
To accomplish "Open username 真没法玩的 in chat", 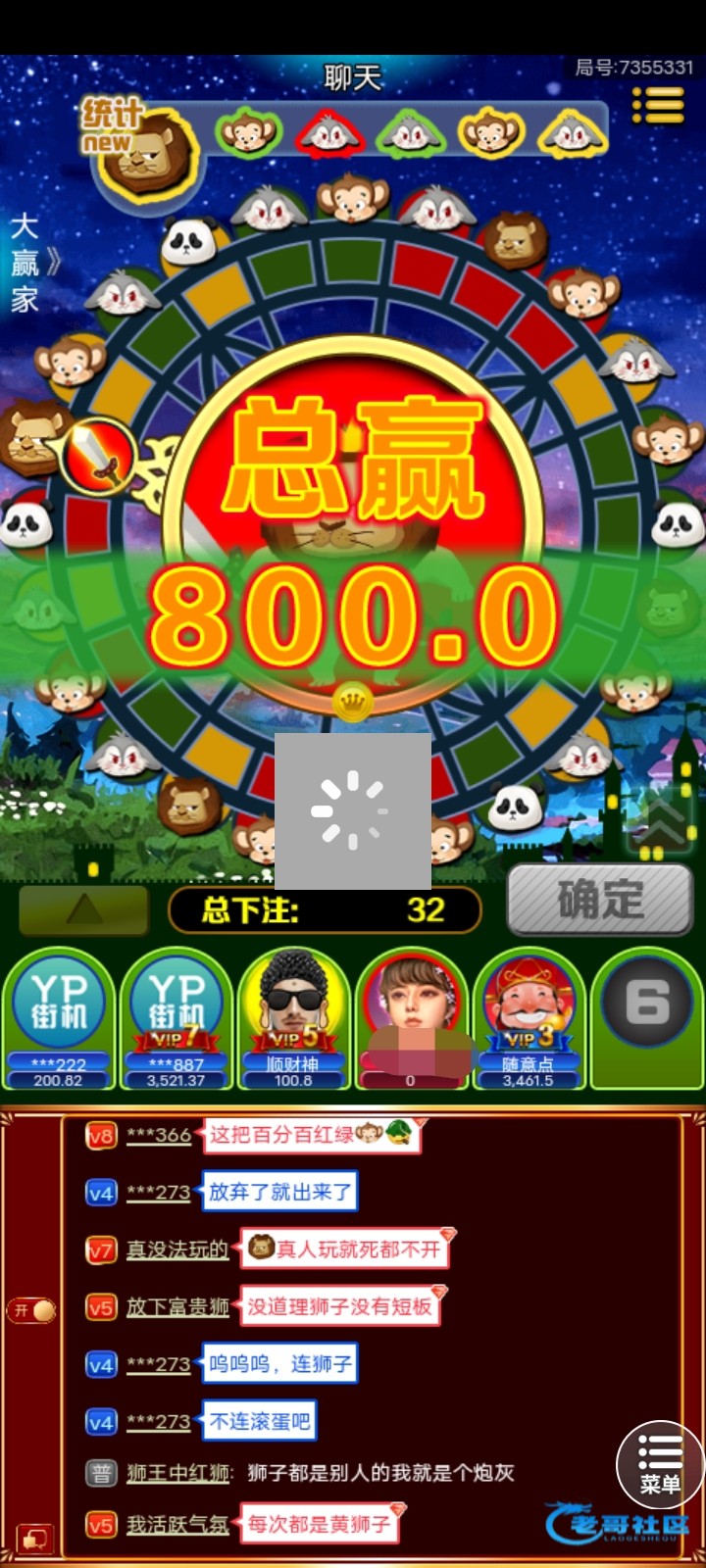I will [176, 1250].
